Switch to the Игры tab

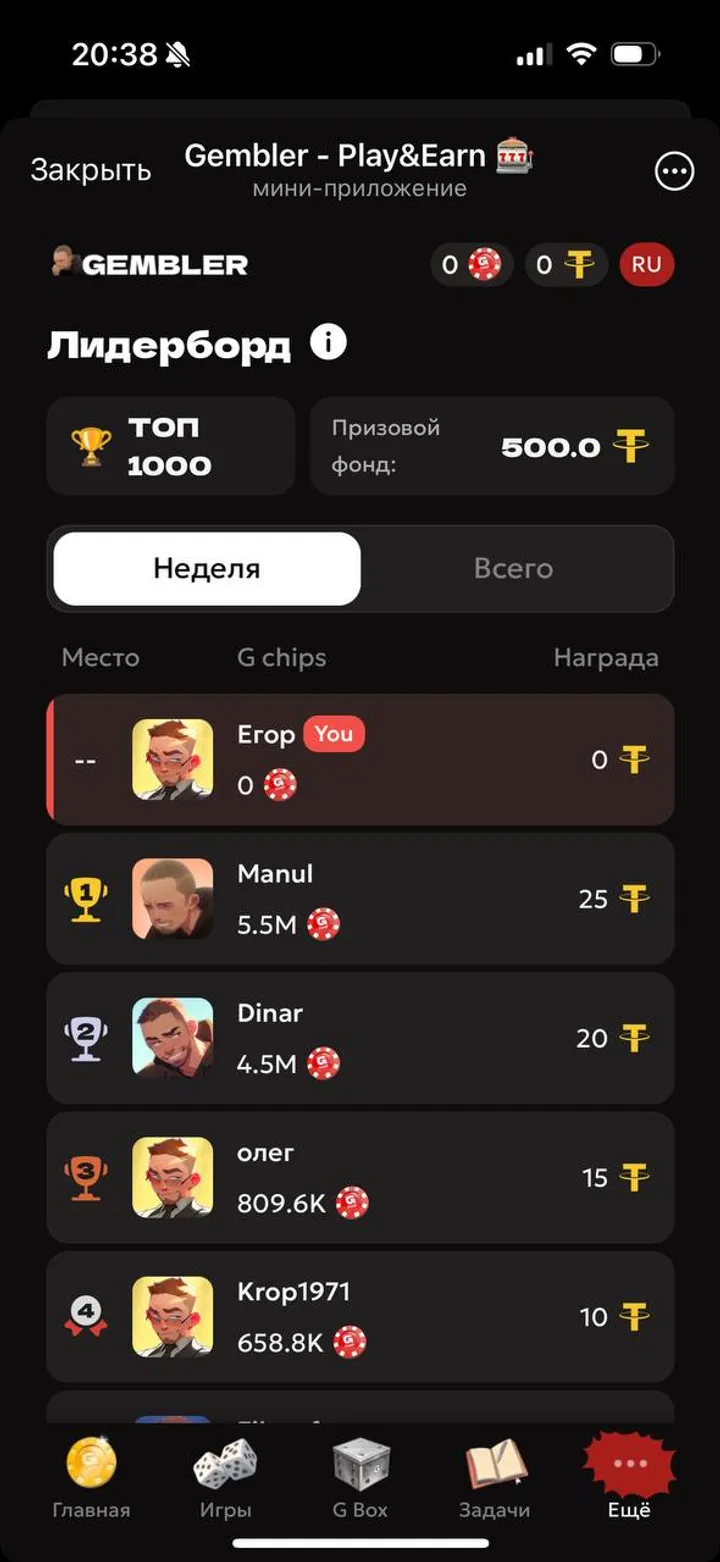click(x=225, y=1479)
